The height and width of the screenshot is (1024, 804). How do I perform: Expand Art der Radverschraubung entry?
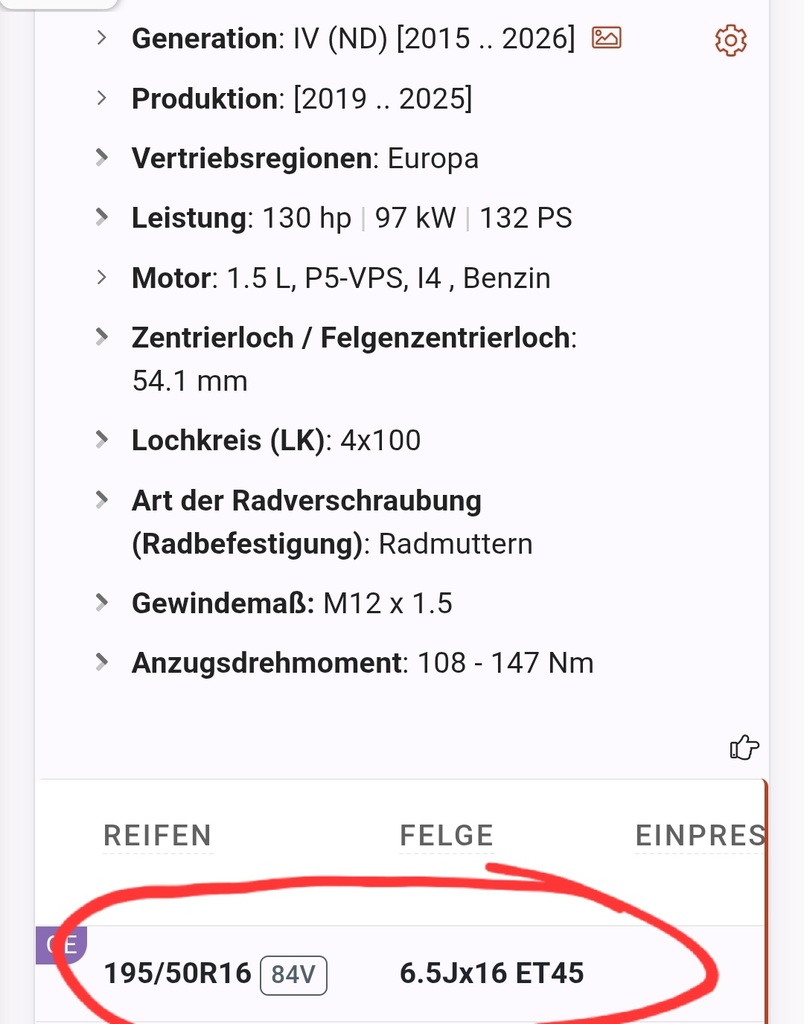point(102,499)
